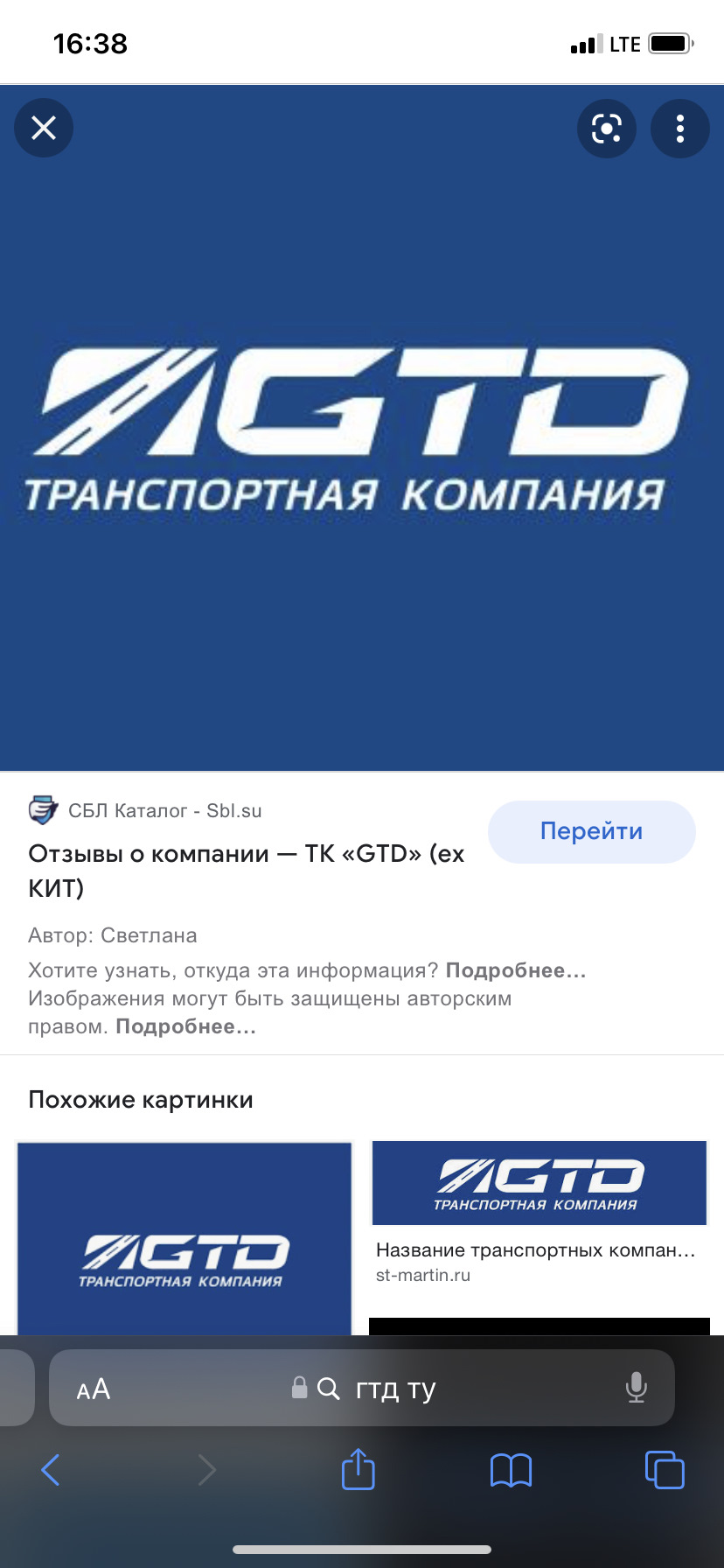Share this page from Safari toolbar

pos(358,1469)
